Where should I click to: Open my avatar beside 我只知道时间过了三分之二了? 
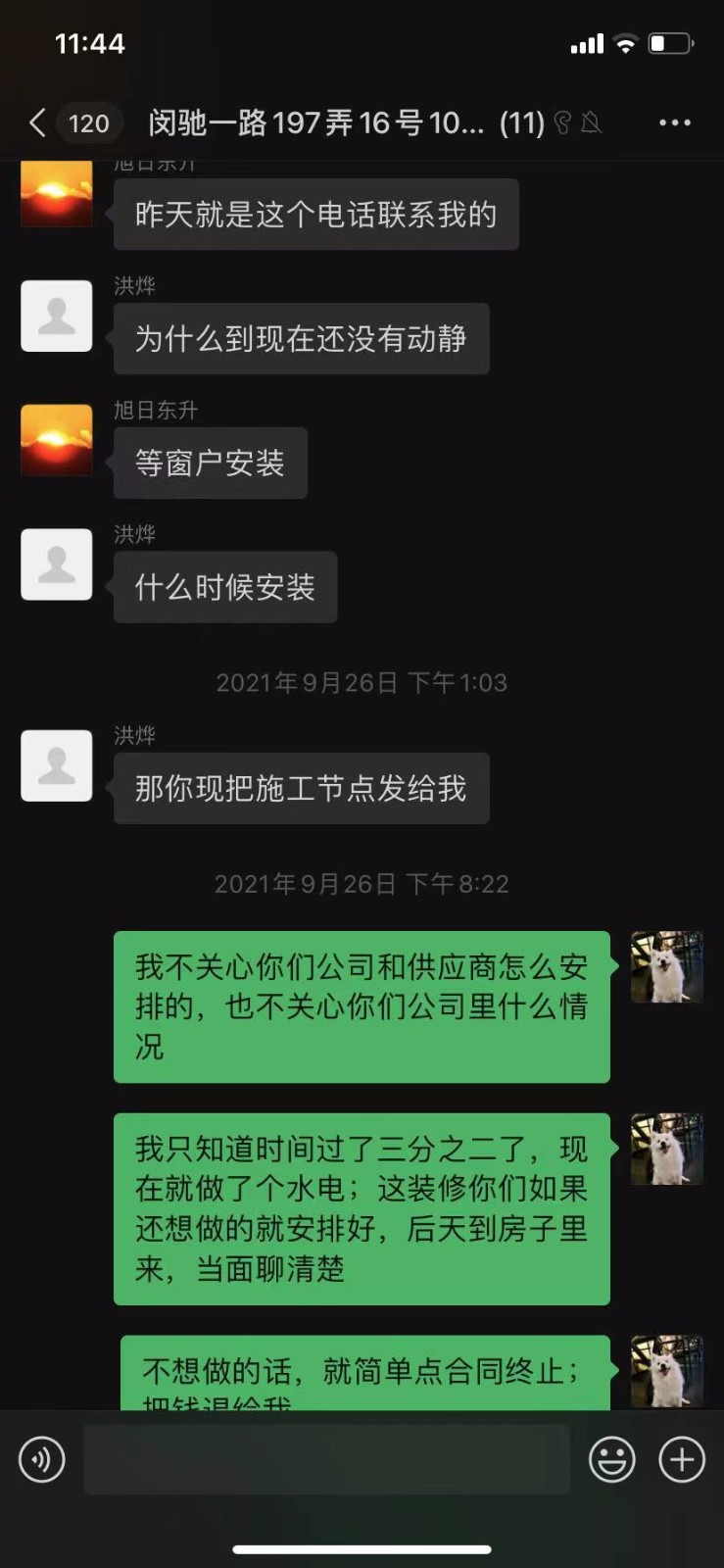(666, 1149)
